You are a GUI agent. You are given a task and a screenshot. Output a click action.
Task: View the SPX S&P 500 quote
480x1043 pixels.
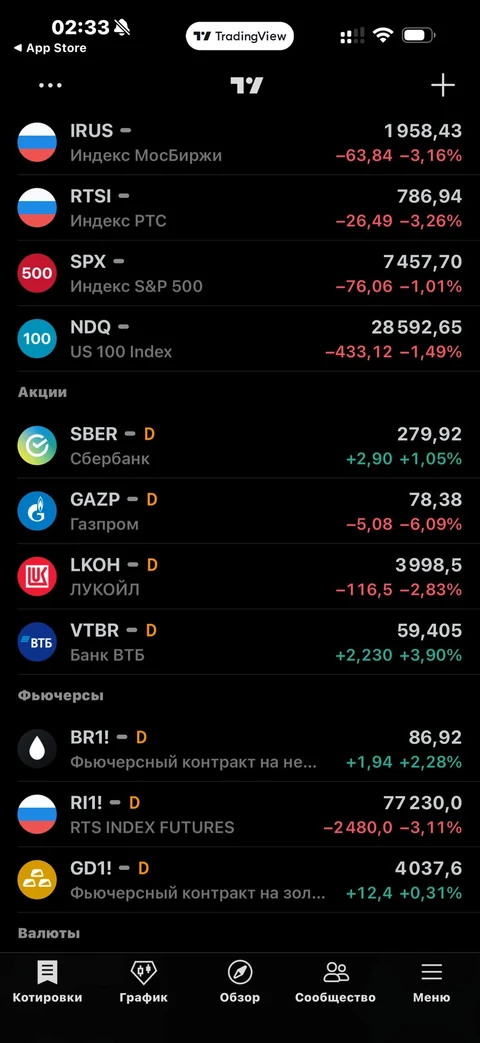(240, 273)
